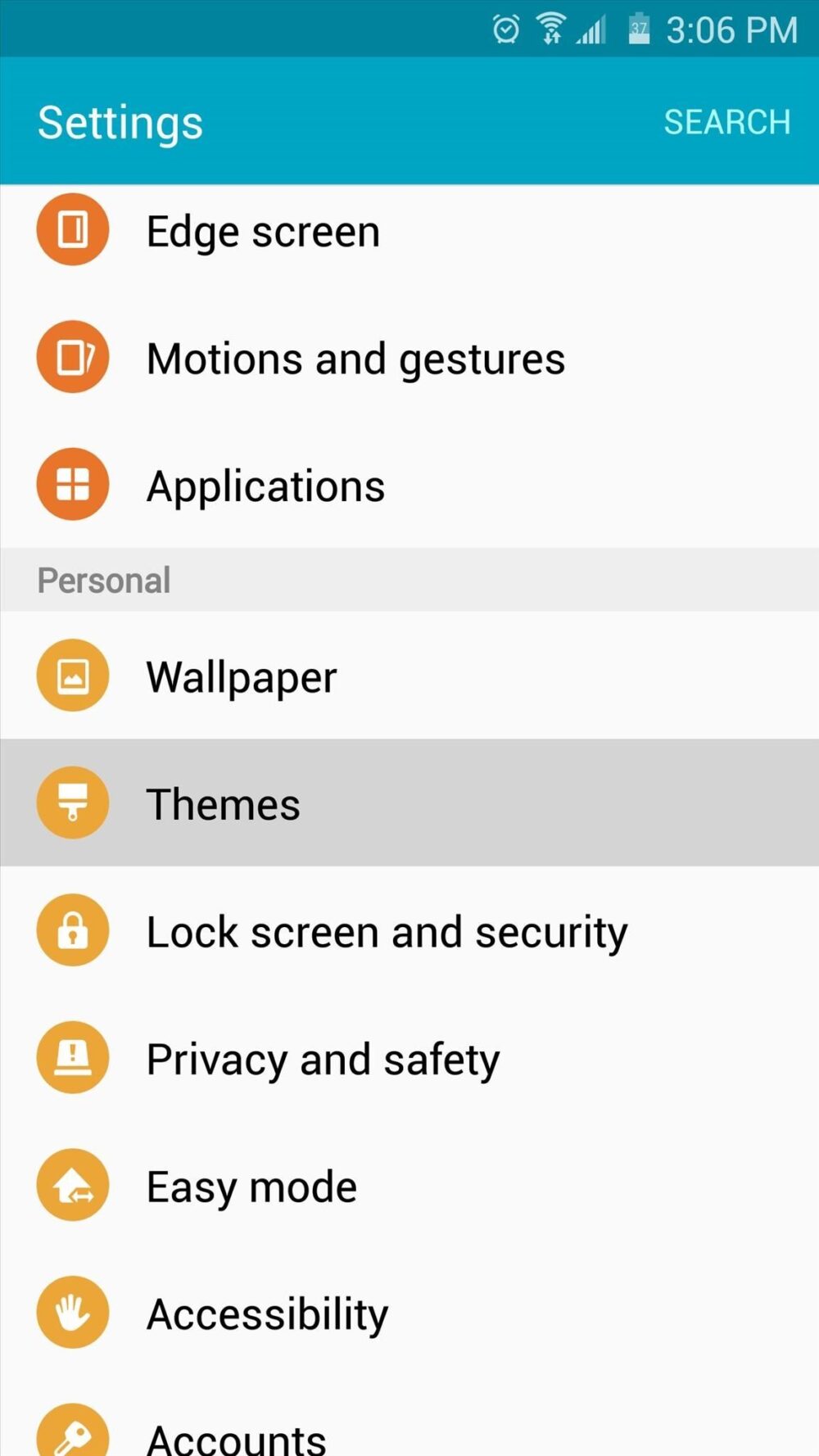
Task: Tap the Lock screen padlock icon
Action: 72,929
